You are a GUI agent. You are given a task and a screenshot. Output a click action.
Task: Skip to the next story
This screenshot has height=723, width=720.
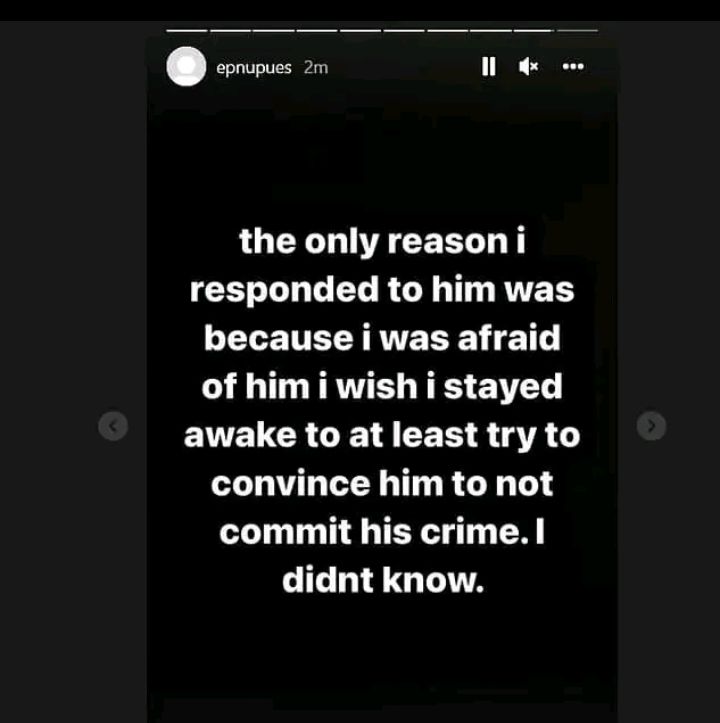click(651, 426)
